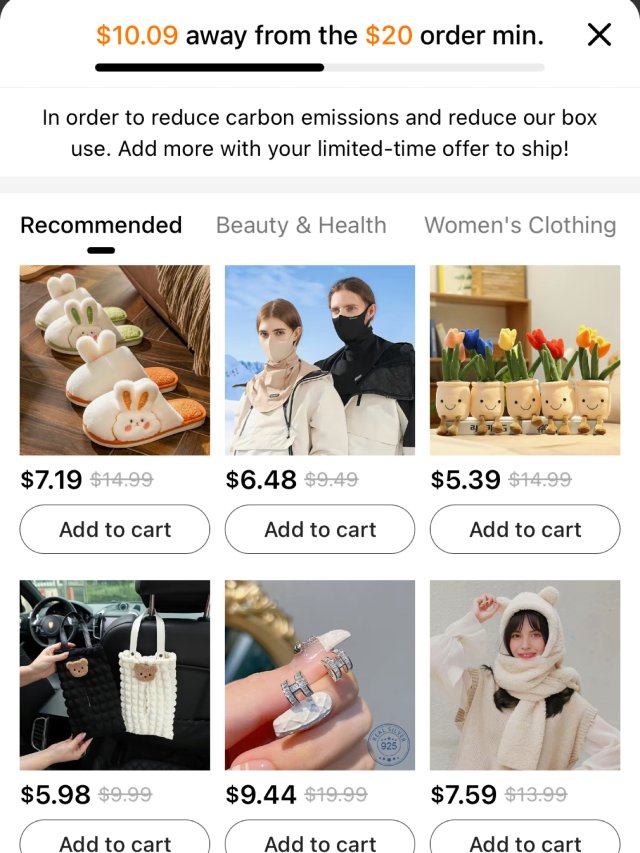
Task: Open the face mask scarf product
Action: click(320, 360)
